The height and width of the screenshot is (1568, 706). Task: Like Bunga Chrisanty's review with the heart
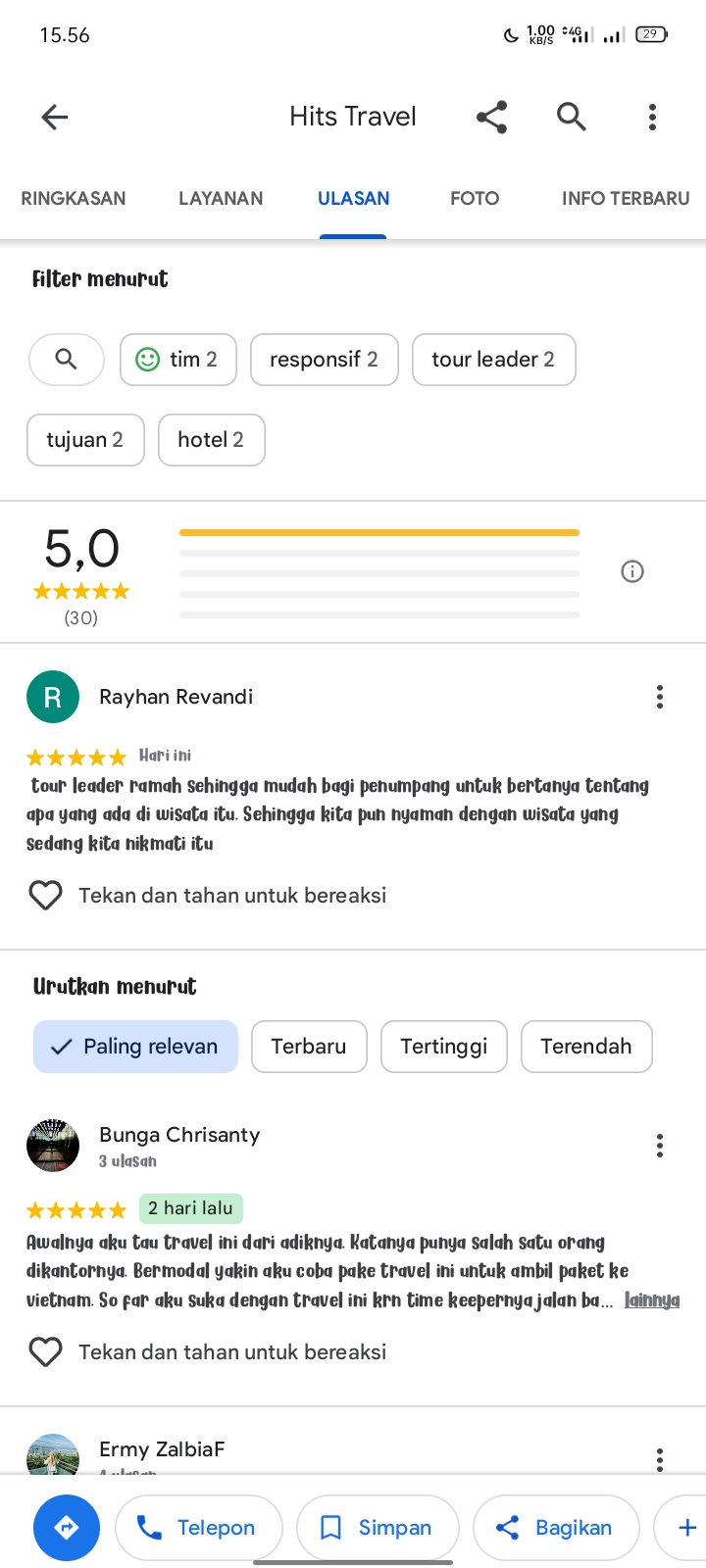(x=46, y=1352)
